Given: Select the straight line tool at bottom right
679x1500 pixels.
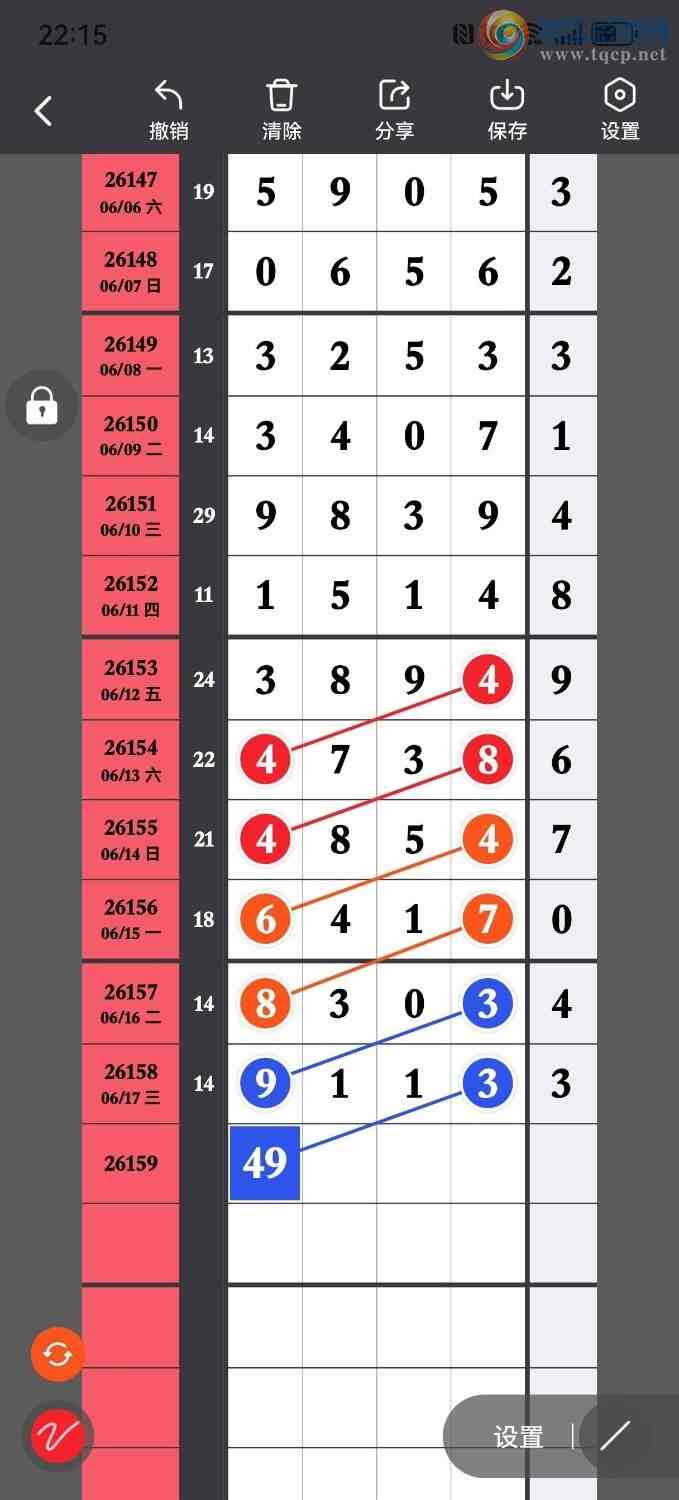Looking at the screenshot, I should coord(615,1436).
